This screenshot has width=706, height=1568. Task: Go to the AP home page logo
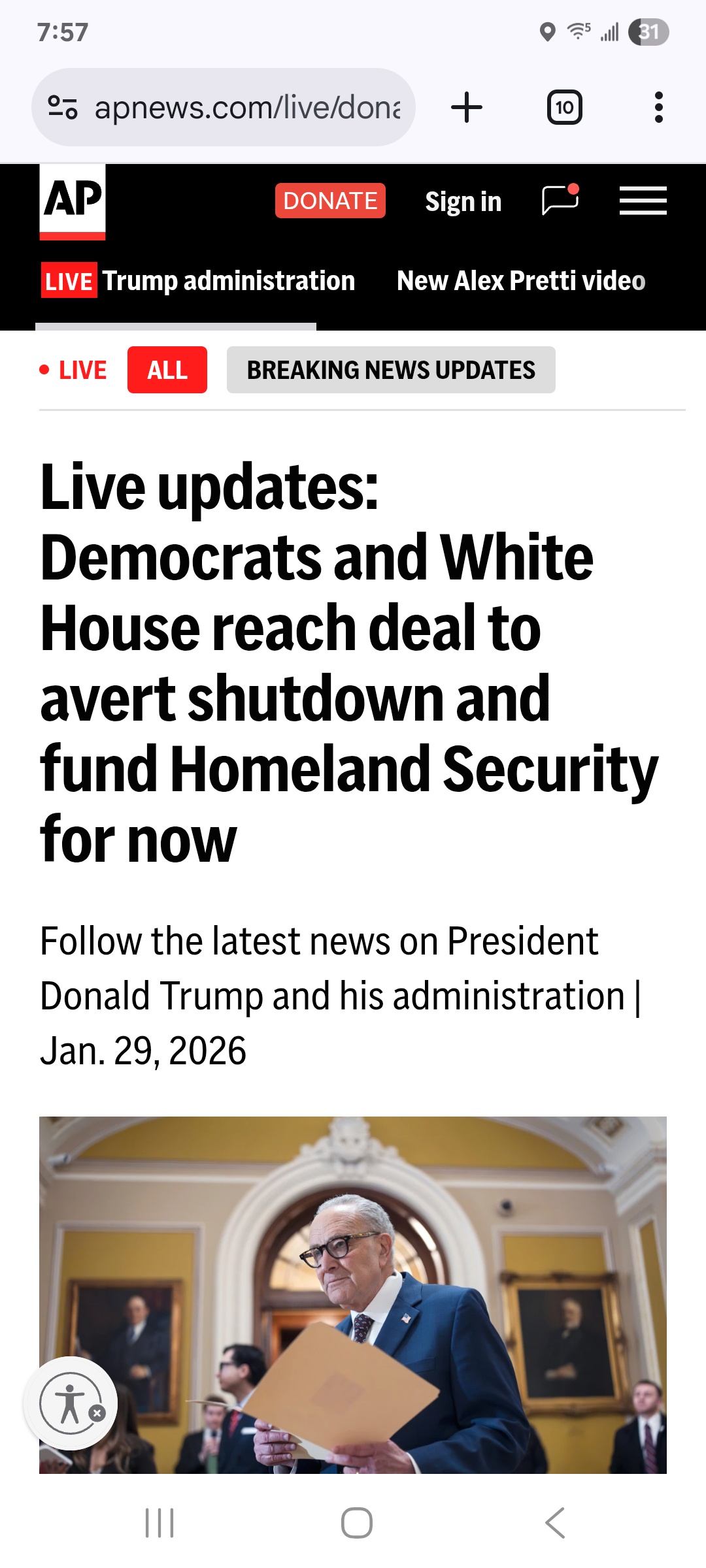pos(73,202)
